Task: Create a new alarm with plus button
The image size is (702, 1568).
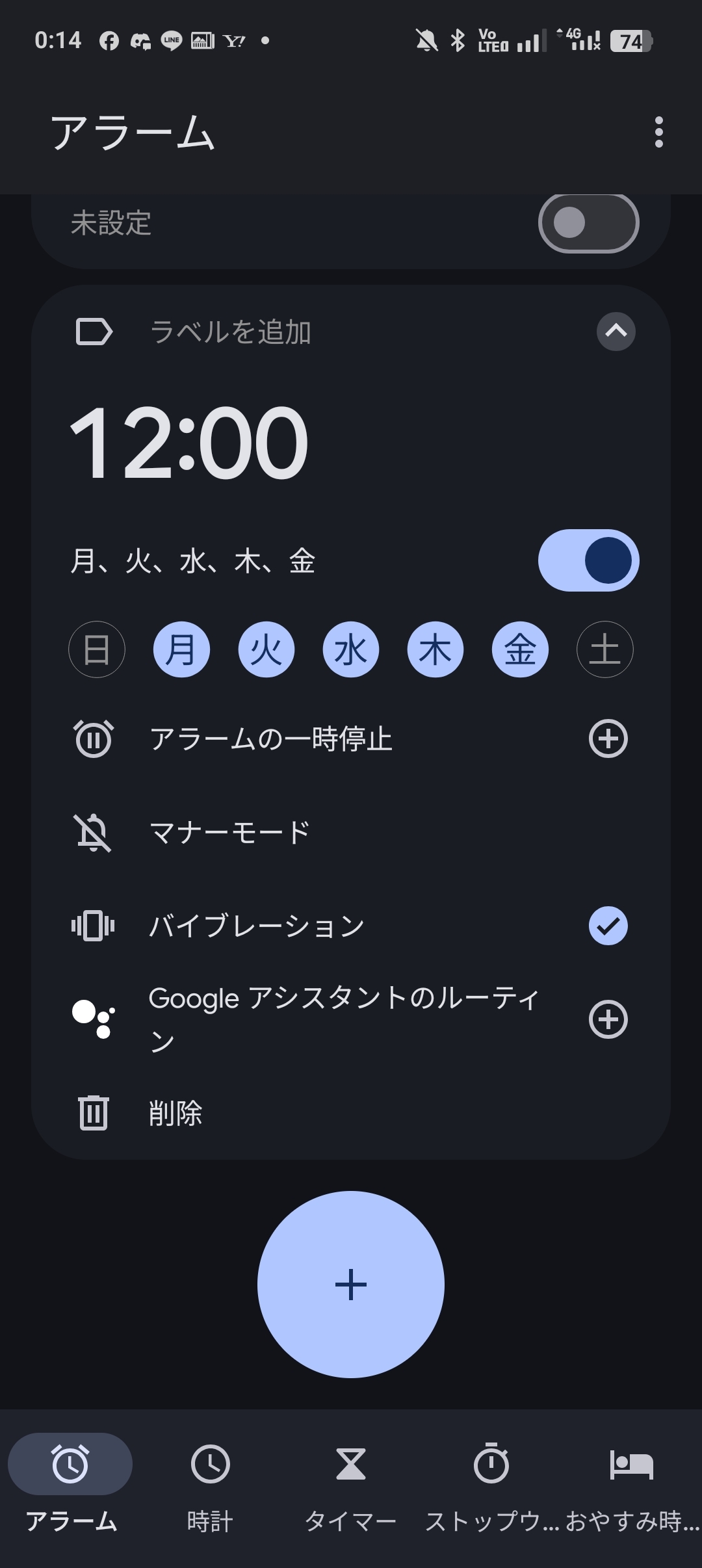Action: (x=351, y=1284)
